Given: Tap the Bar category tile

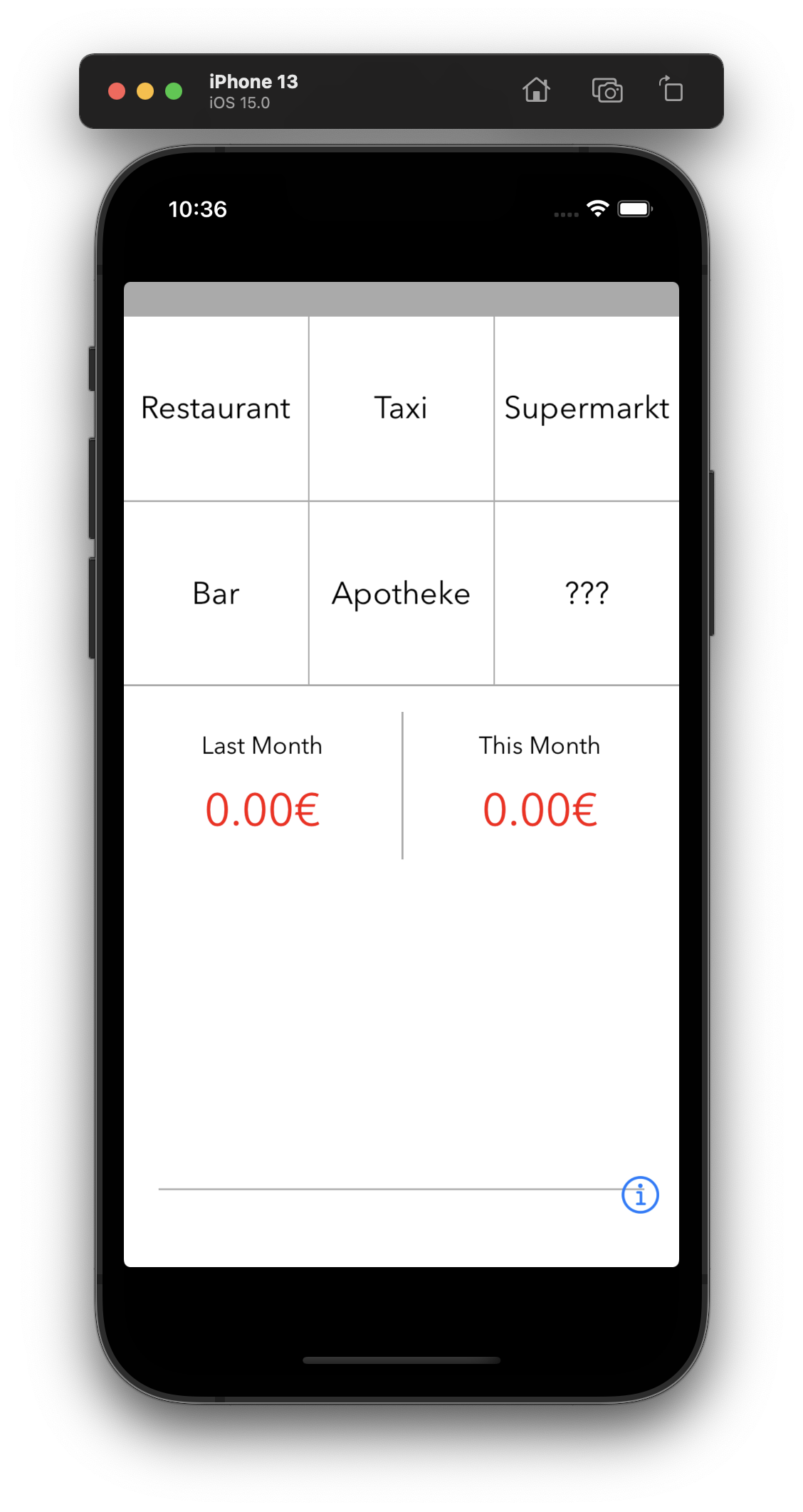Looking at the screenshot, I should 216,593.
